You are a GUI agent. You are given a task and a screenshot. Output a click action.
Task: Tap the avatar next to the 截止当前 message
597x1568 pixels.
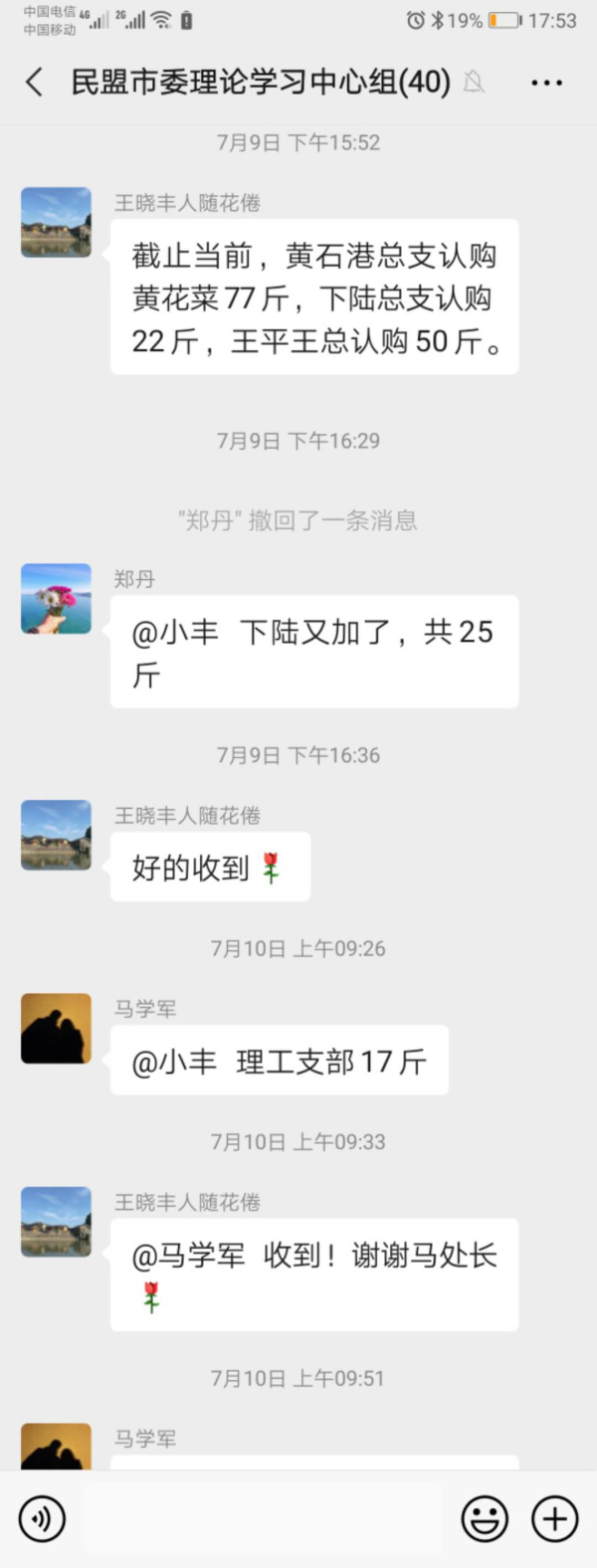(56, 223)
